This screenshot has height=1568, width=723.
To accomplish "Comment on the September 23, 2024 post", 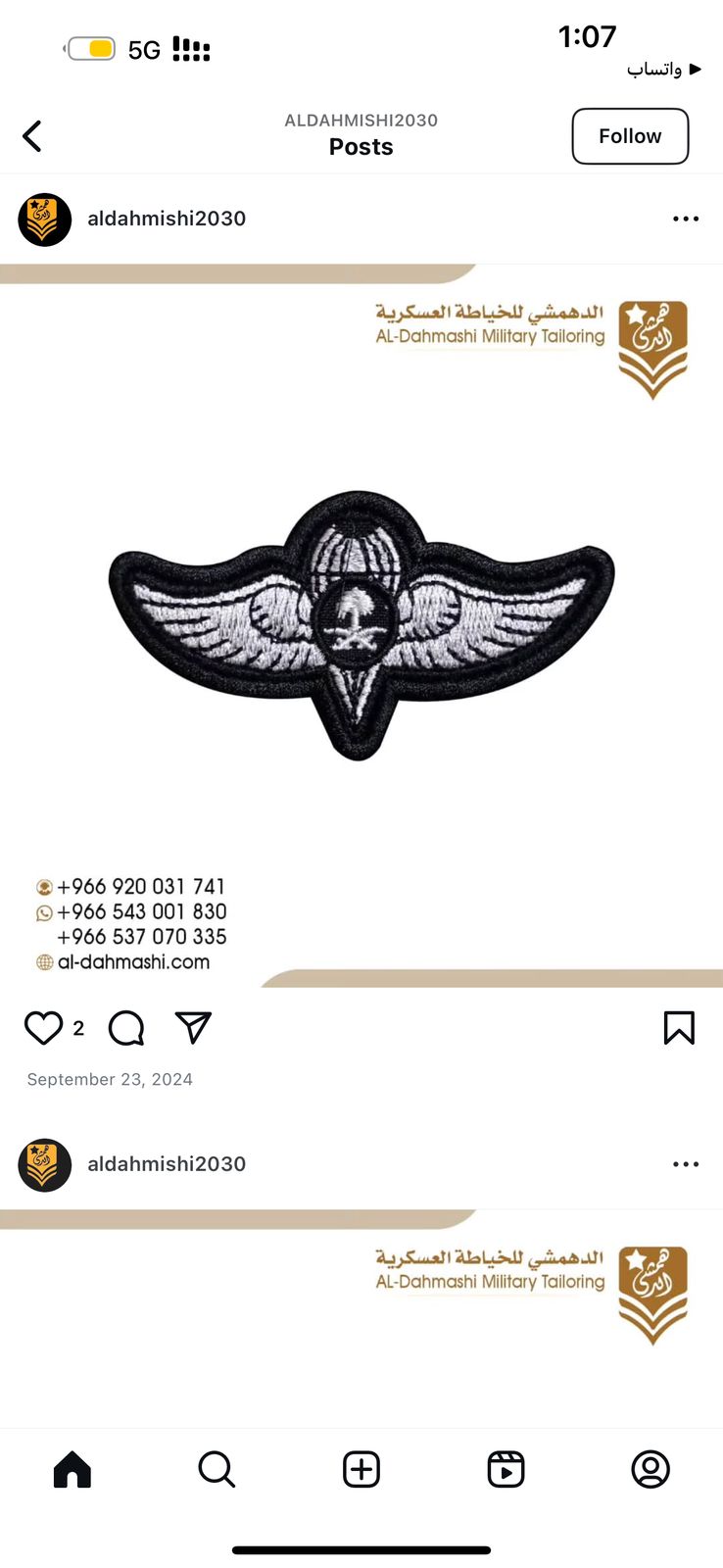I will [x=126, y=1028].
